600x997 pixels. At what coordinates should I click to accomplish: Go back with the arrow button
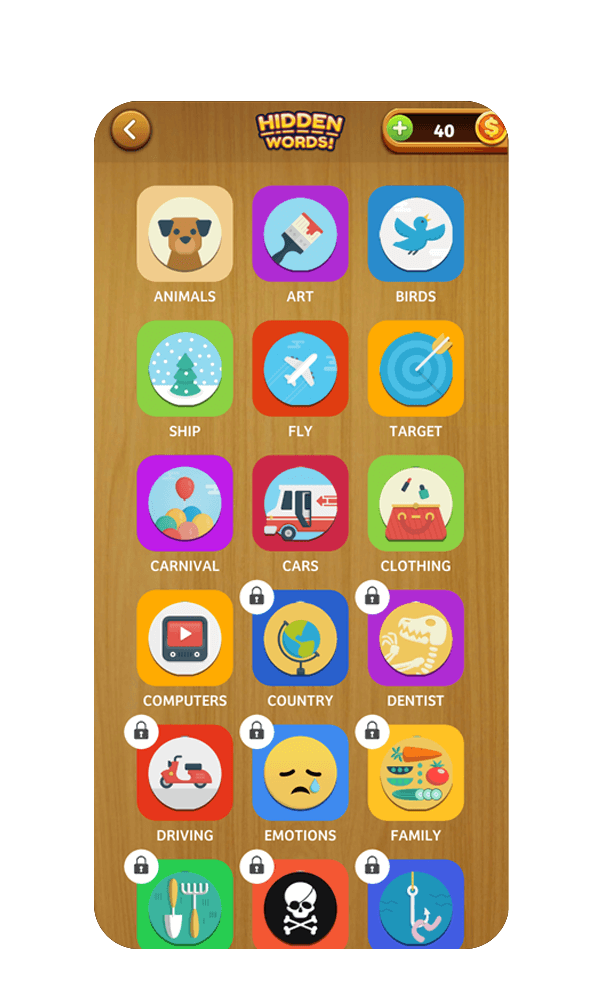(131, 130)
